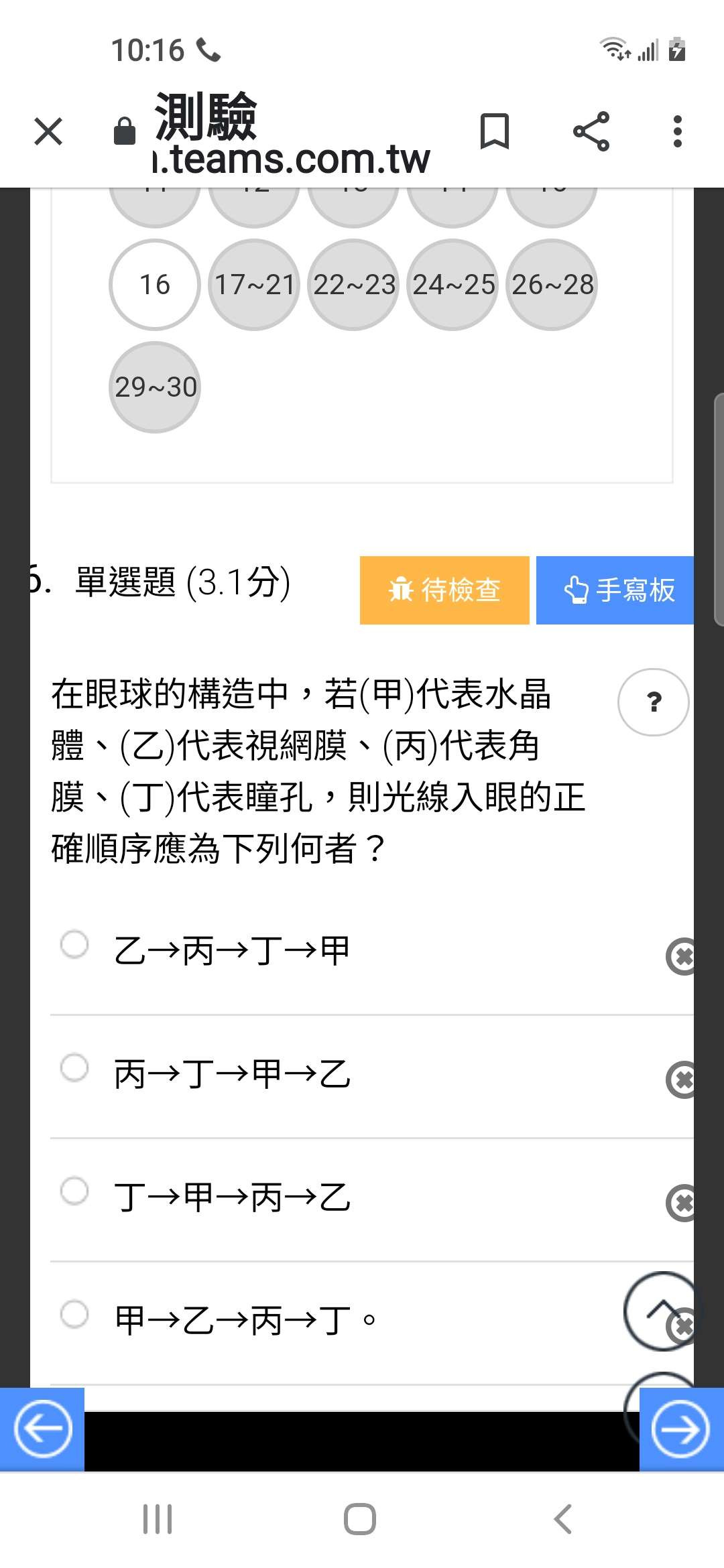Share this page
The image size is (724, 1568).
click(x=591, y=131)
